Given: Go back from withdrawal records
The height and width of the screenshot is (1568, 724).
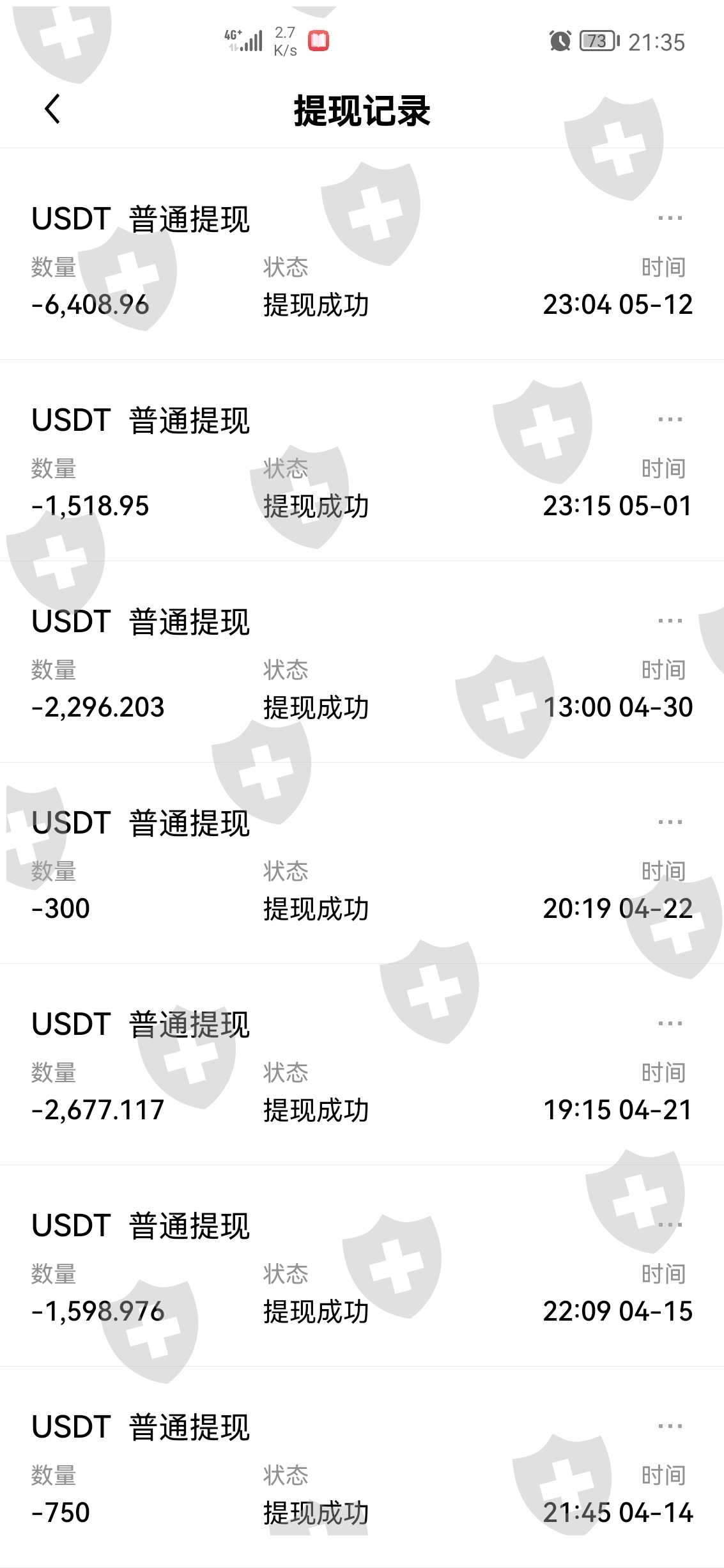Looking at the screenshot, I should coord(52,109).
